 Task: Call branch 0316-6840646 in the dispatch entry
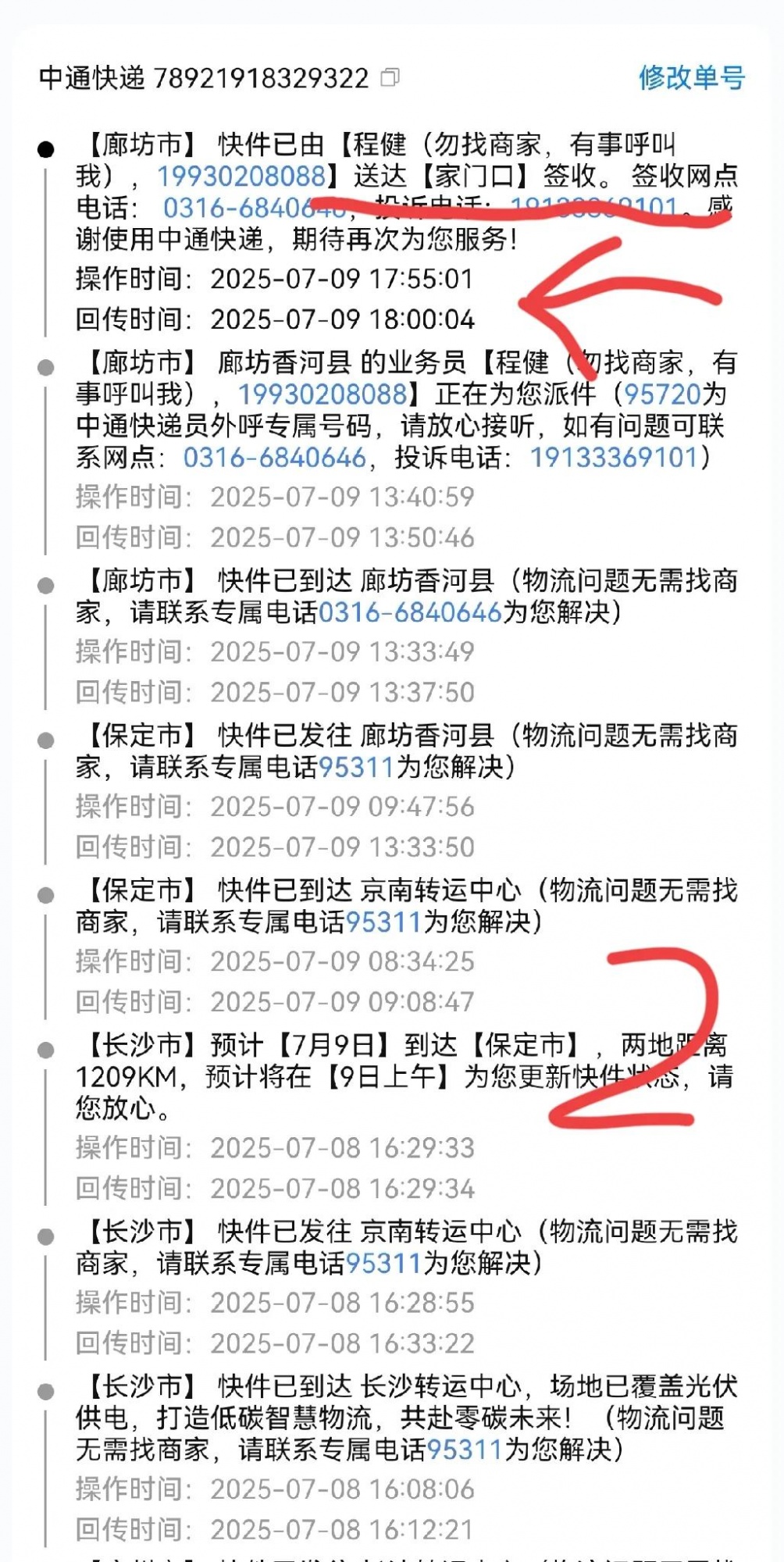point(274,457)
